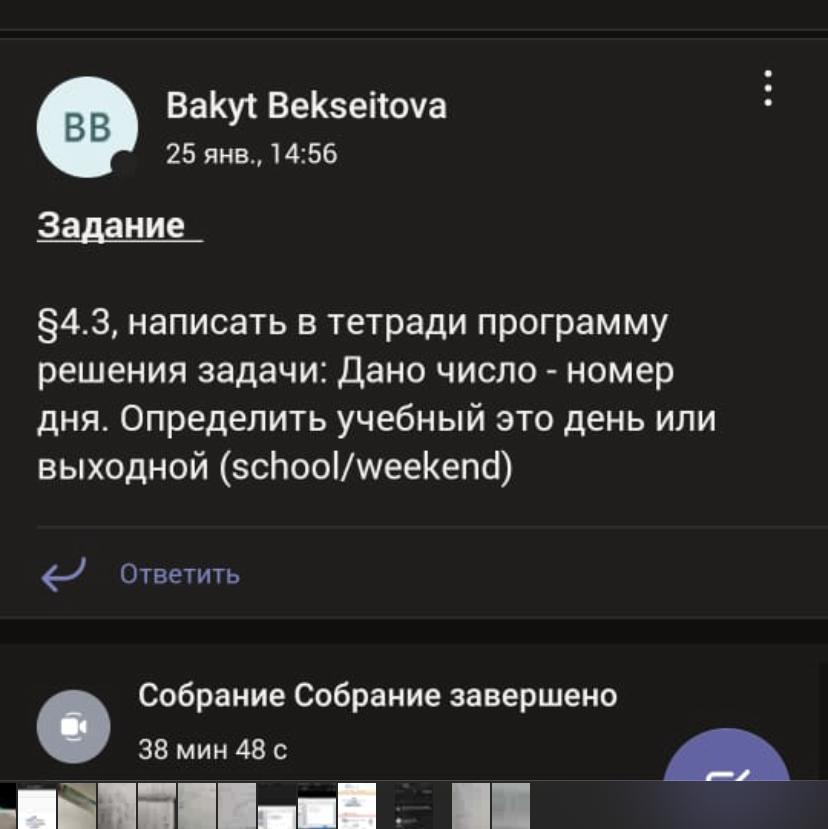Open the completed meeting Собрание завершено
The height and width of the screenshot is (829, 828).
[x=377, y=695]
